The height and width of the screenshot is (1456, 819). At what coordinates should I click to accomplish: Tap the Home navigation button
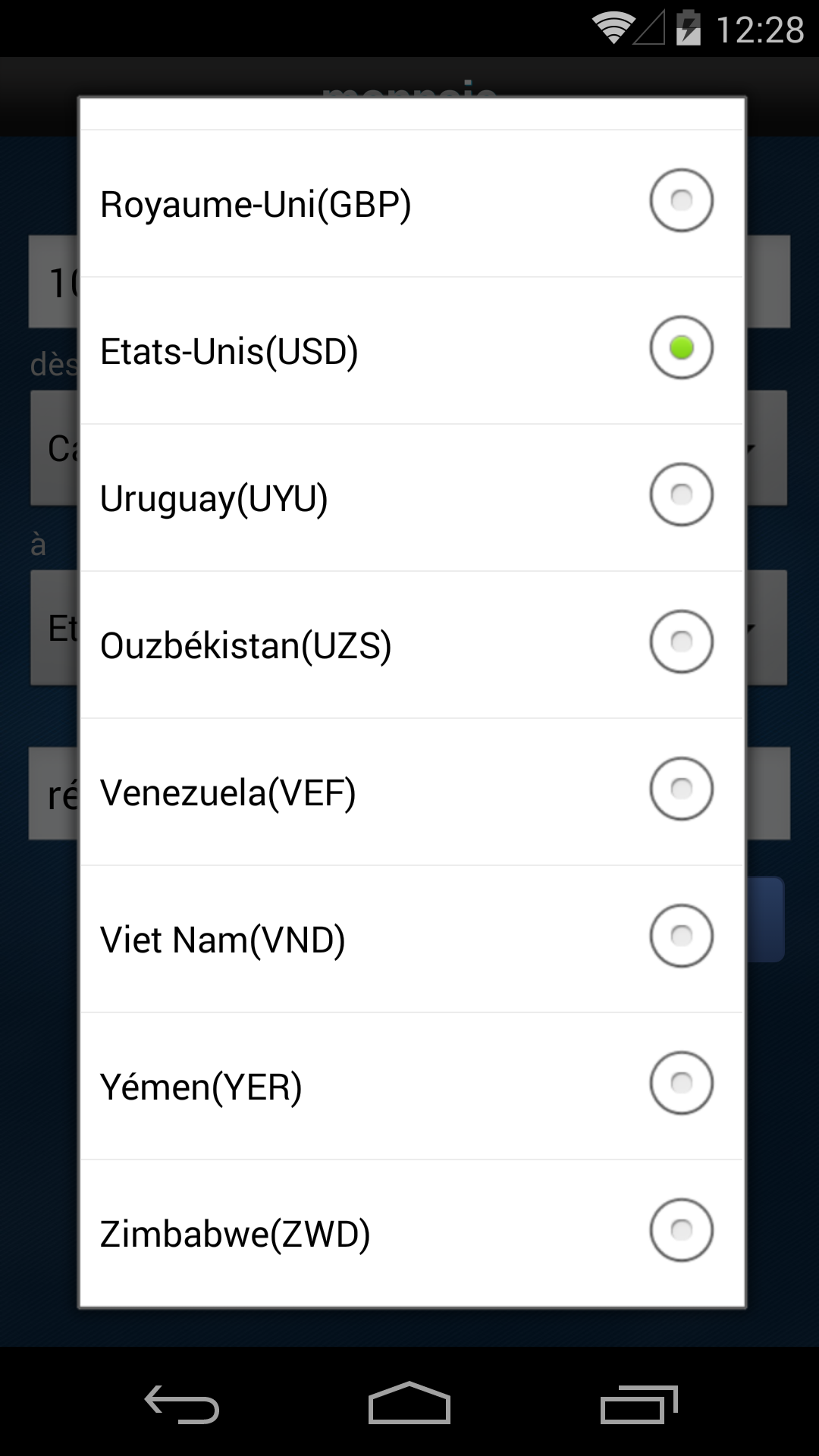tap(409, 1401)
